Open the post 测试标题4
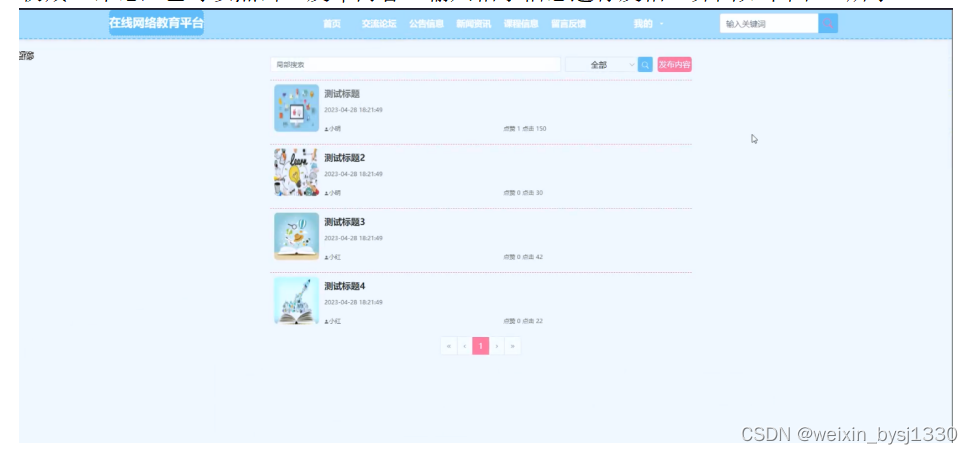This screenshot has width=973, height=454. [344, 286]
